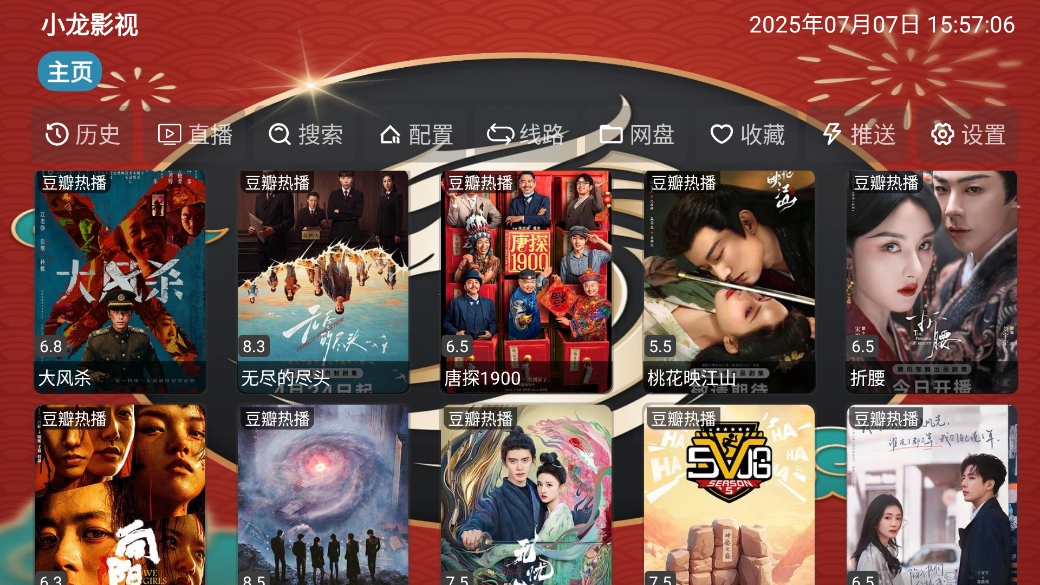Open the 推送 push feature
The height and width of the screenshot is (585, 1040).
[x=858, y=135]
